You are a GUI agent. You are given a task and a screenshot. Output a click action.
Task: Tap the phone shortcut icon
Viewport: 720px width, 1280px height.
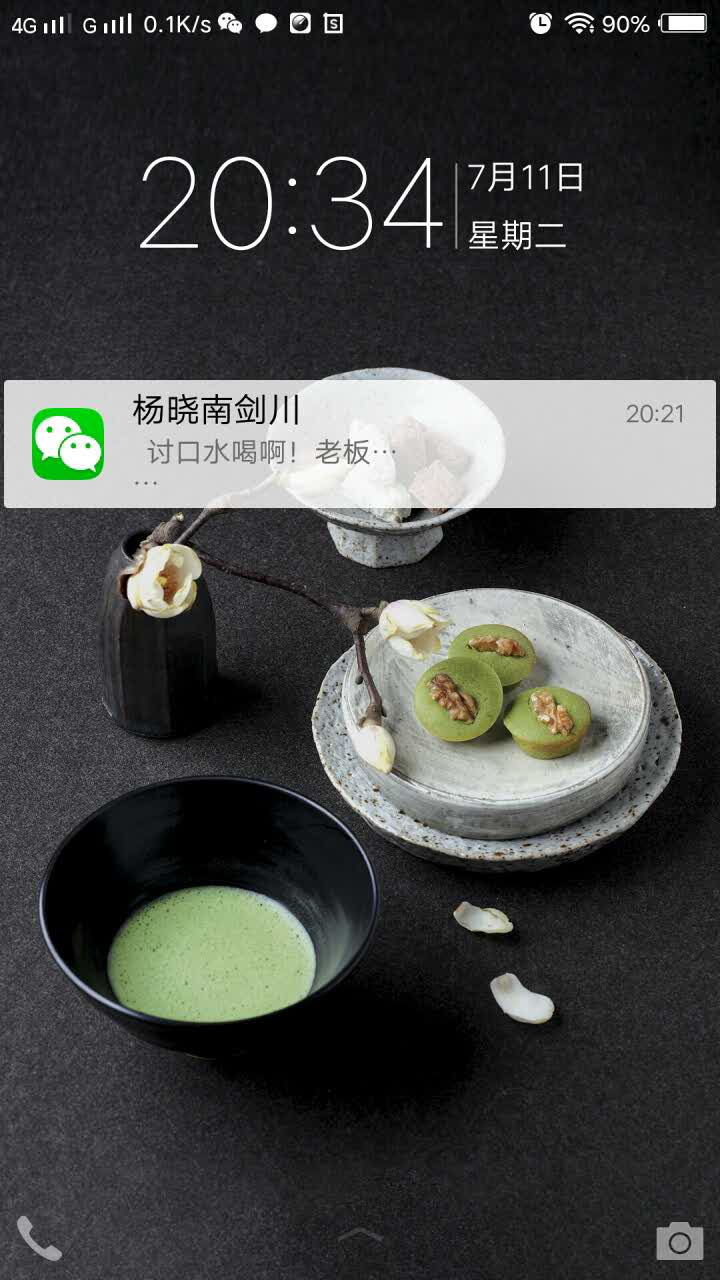39,1238
